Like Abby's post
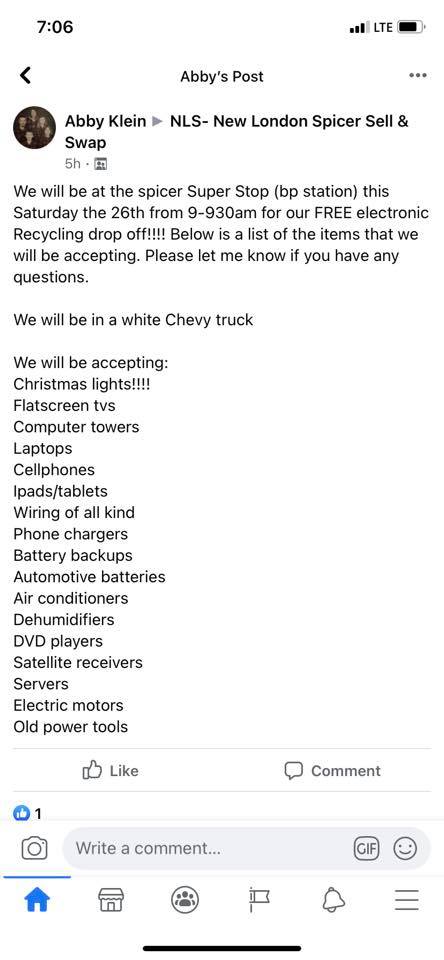This screenshot has height=960, width=444. 110,770
